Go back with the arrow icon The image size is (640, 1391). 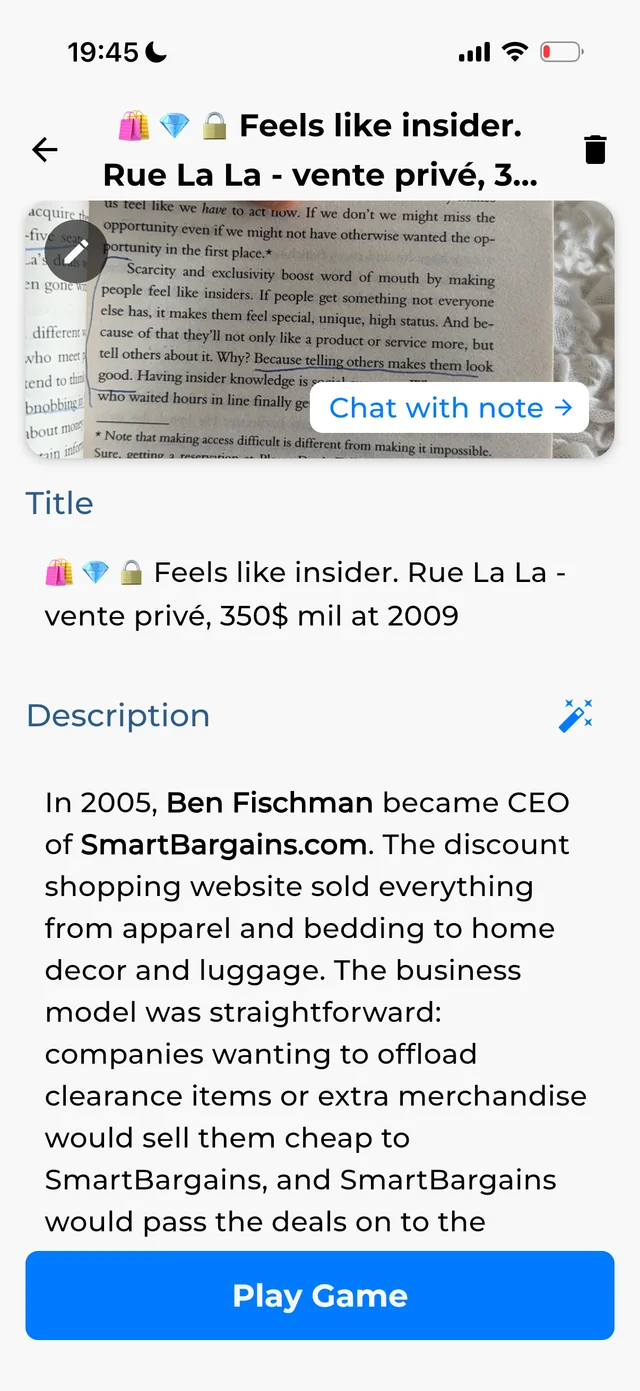tap(45, 150)
